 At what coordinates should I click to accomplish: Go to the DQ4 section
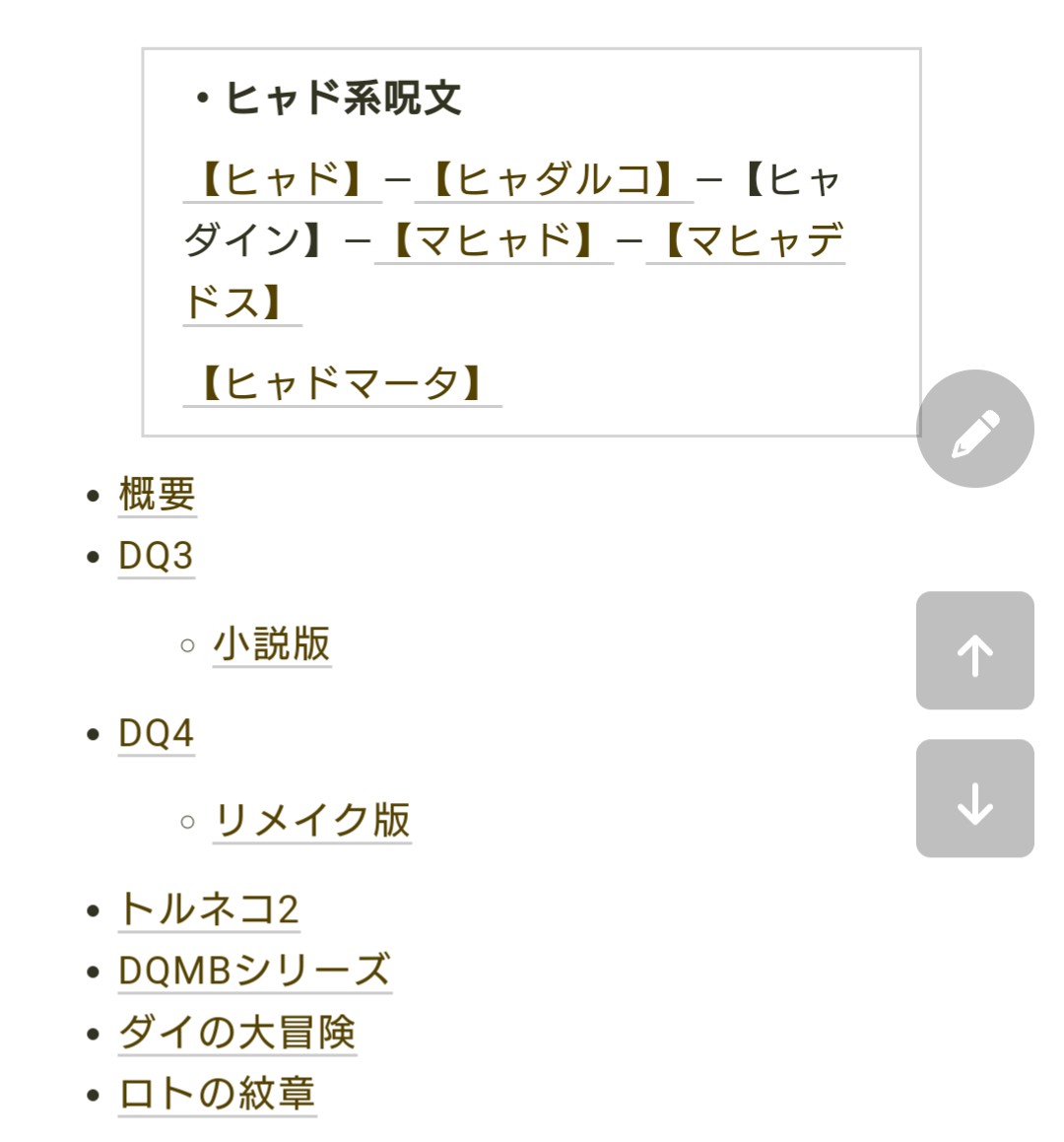tap(156, 733)
